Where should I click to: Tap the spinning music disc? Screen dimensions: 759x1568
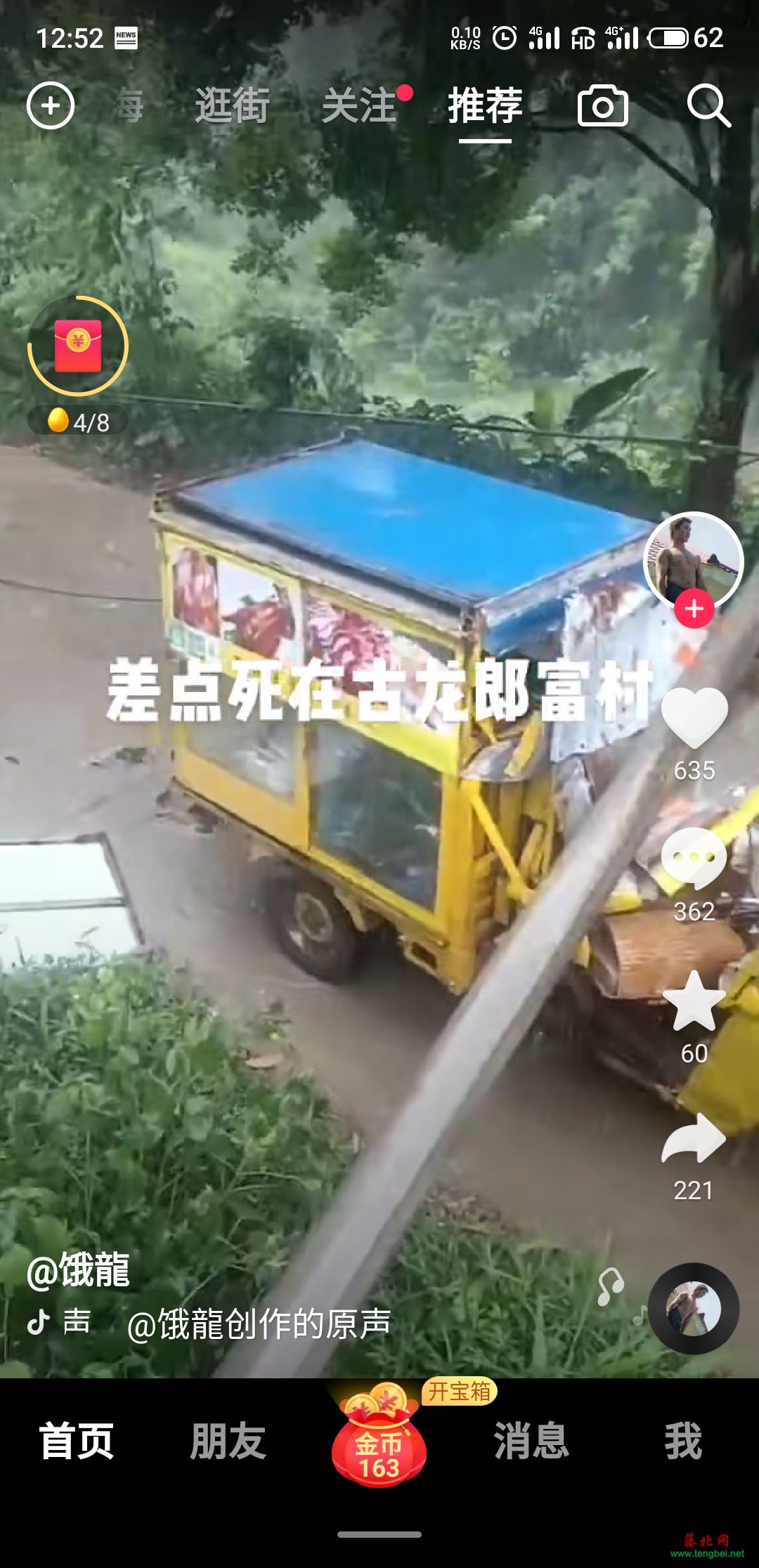693,1309
